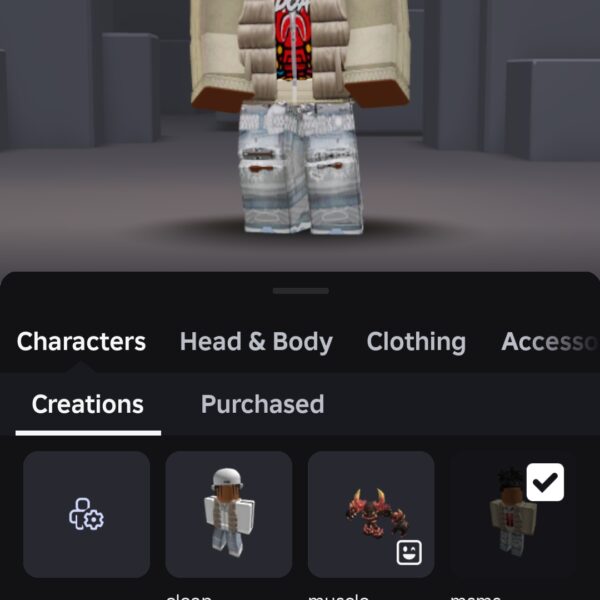Choose the muscle character with red horns
Viewport: 600px width, 600px height.
(x=370, y=514)
